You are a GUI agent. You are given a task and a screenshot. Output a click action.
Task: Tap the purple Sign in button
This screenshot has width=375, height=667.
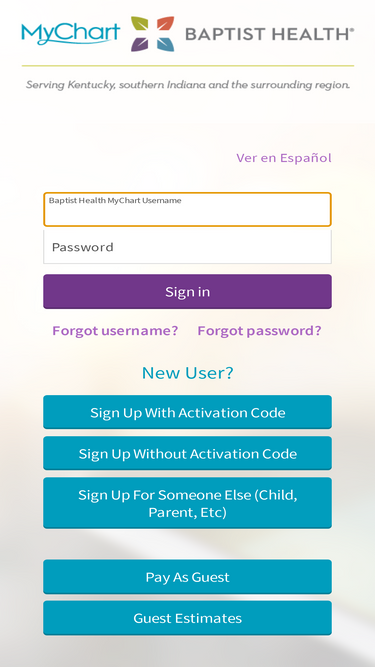pyautogui.click(x=187, y=292)
